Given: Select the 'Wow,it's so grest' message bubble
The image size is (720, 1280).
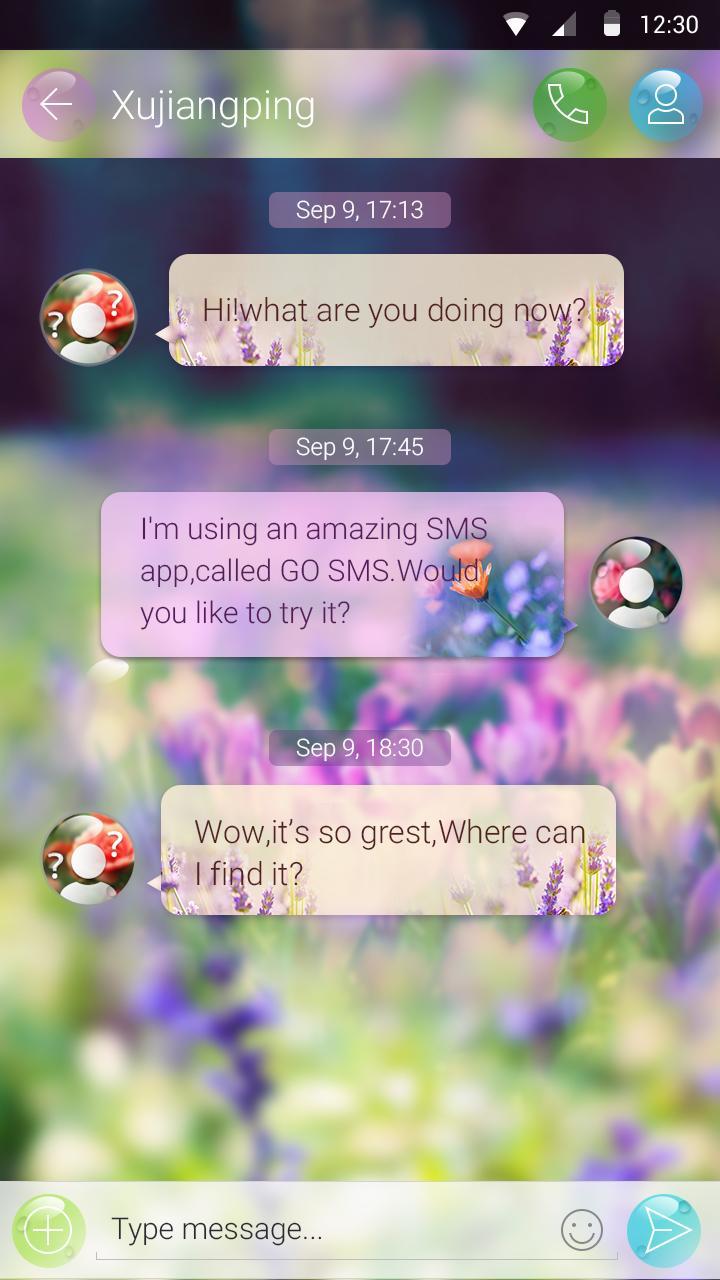Looking at the screenshot, I should click(388, 850).
